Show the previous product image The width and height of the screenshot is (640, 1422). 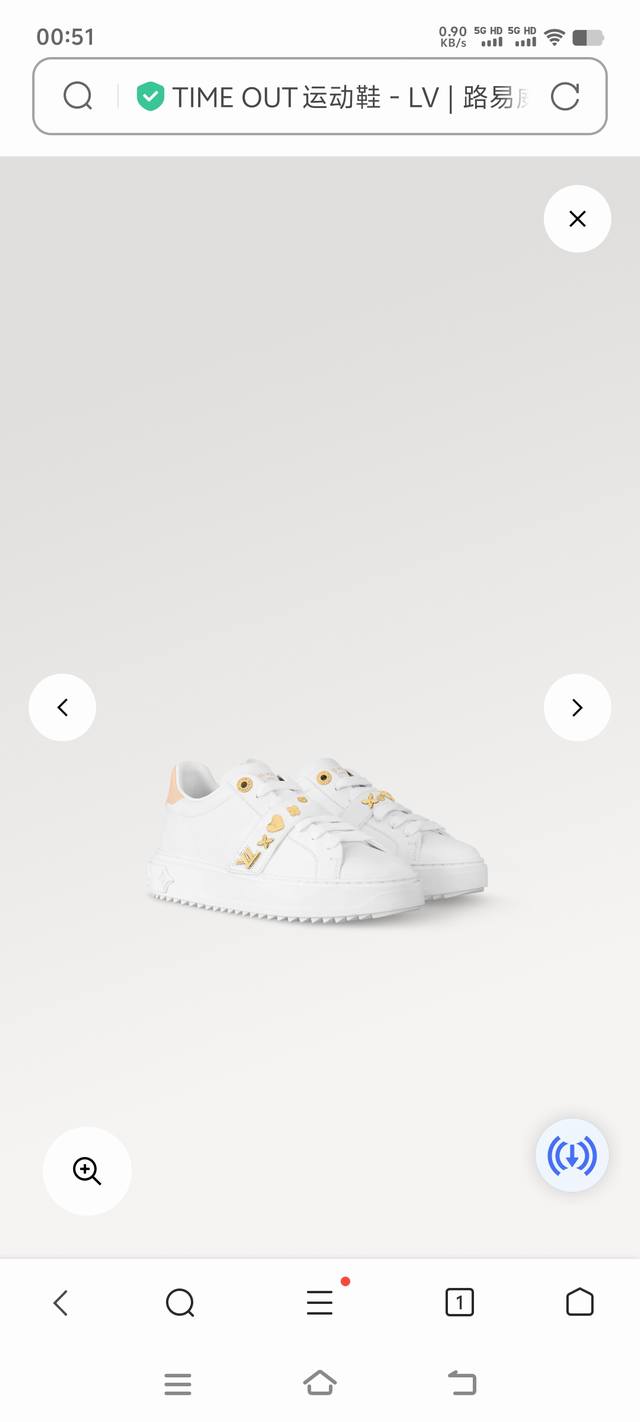pos(62,708)
